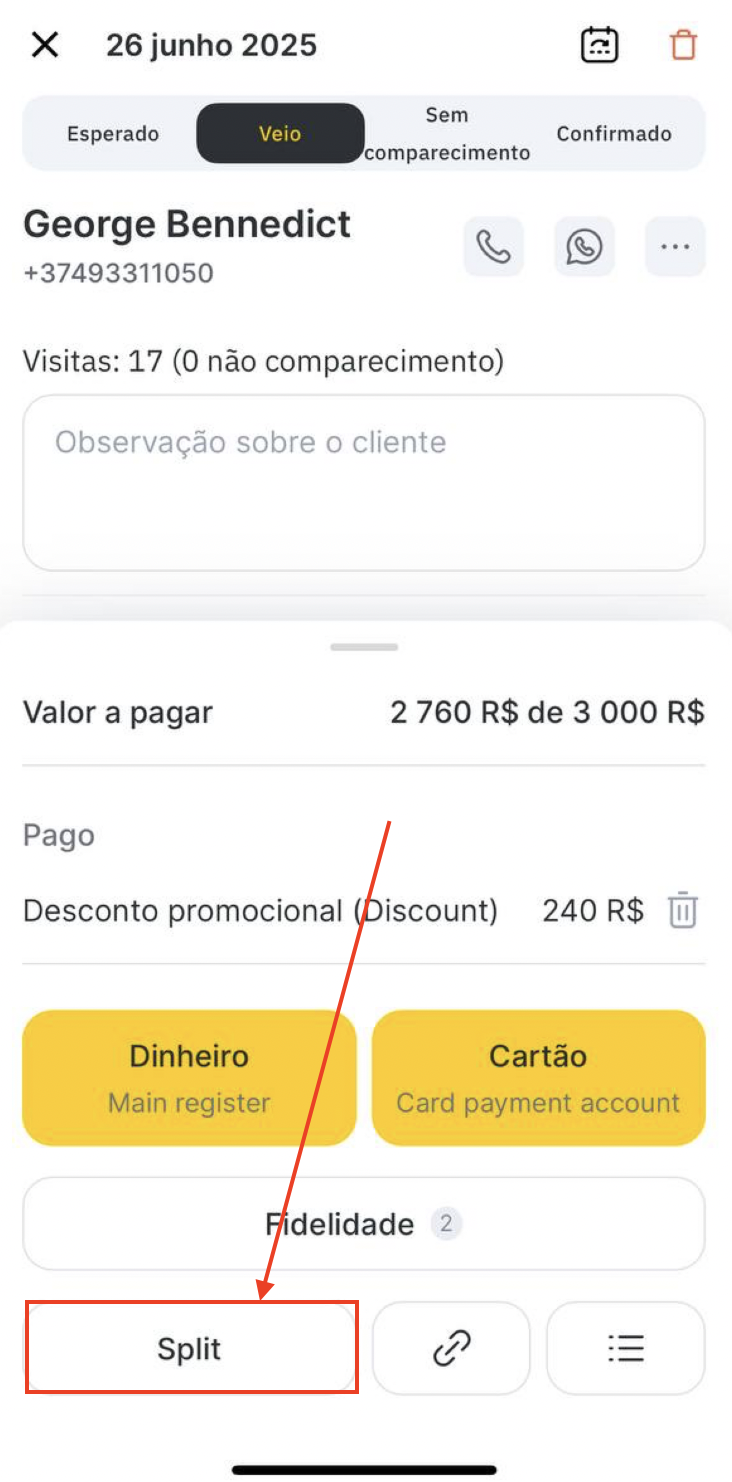Screen dimensions: 732x1482
Task: Call George Bennedict via phone icon
Action: [x=493, y=246]
